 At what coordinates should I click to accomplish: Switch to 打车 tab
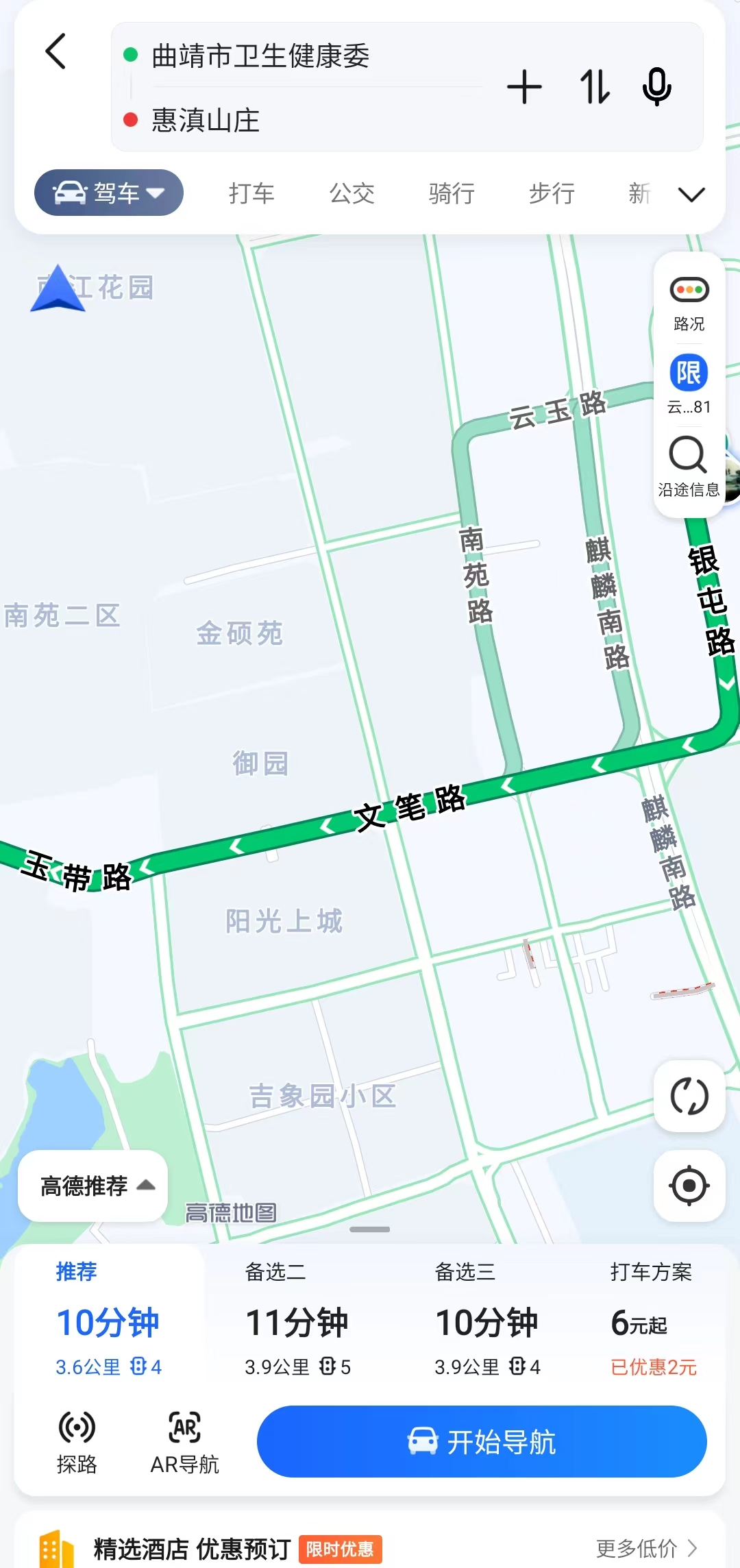point(251,193)
